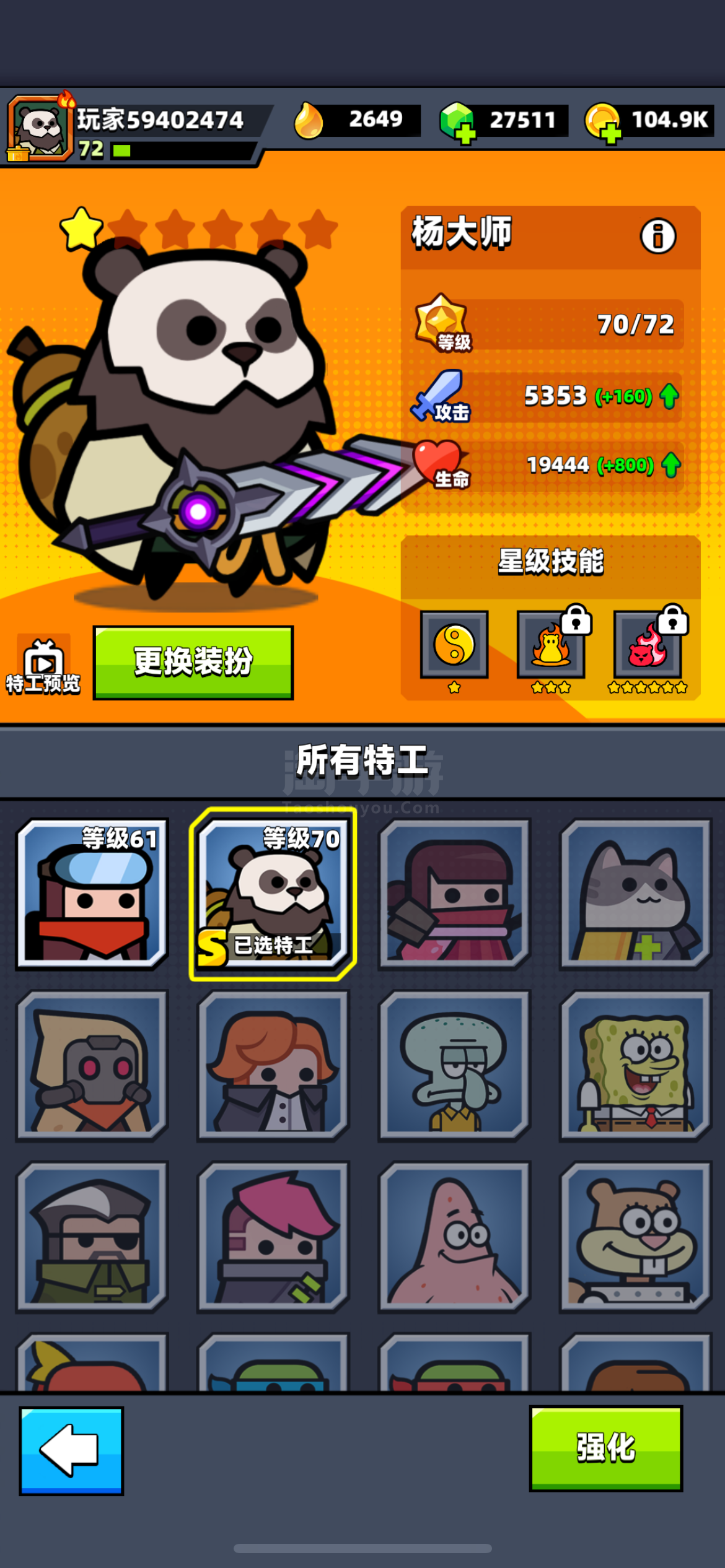Select the Squidward agent

click(454, 1065)
